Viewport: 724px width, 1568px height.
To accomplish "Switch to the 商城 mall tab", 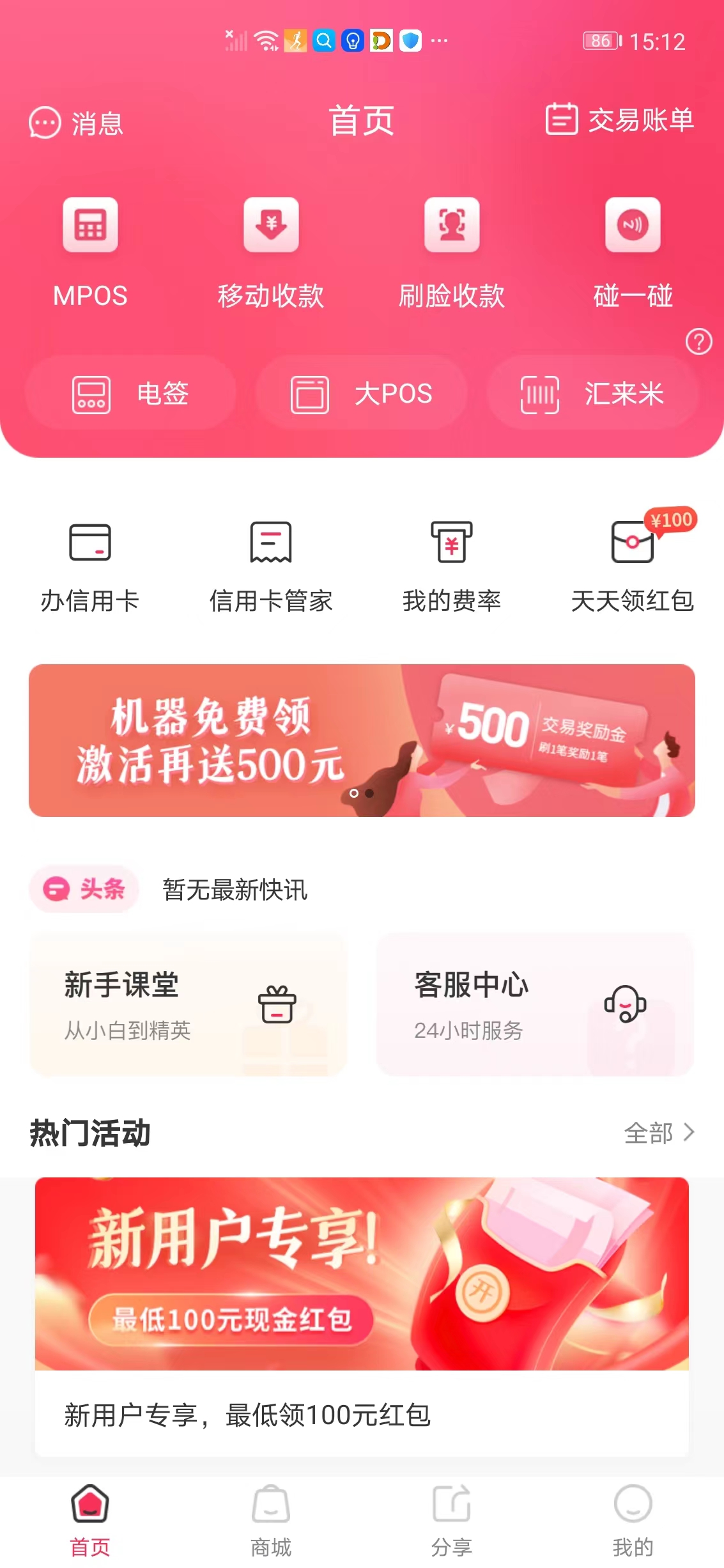I will 271,1525.
